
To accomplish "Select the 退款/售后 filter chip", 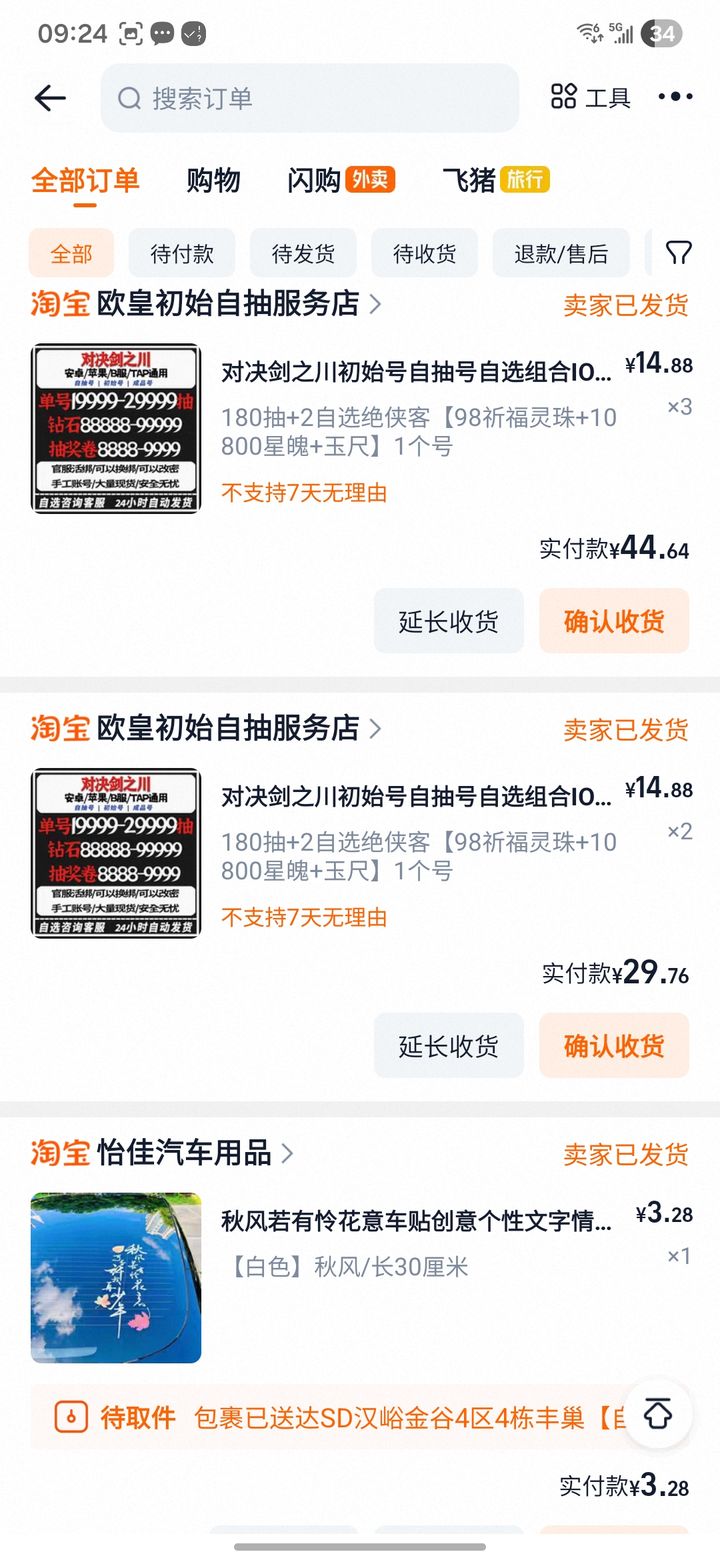I will pos(561,253).
